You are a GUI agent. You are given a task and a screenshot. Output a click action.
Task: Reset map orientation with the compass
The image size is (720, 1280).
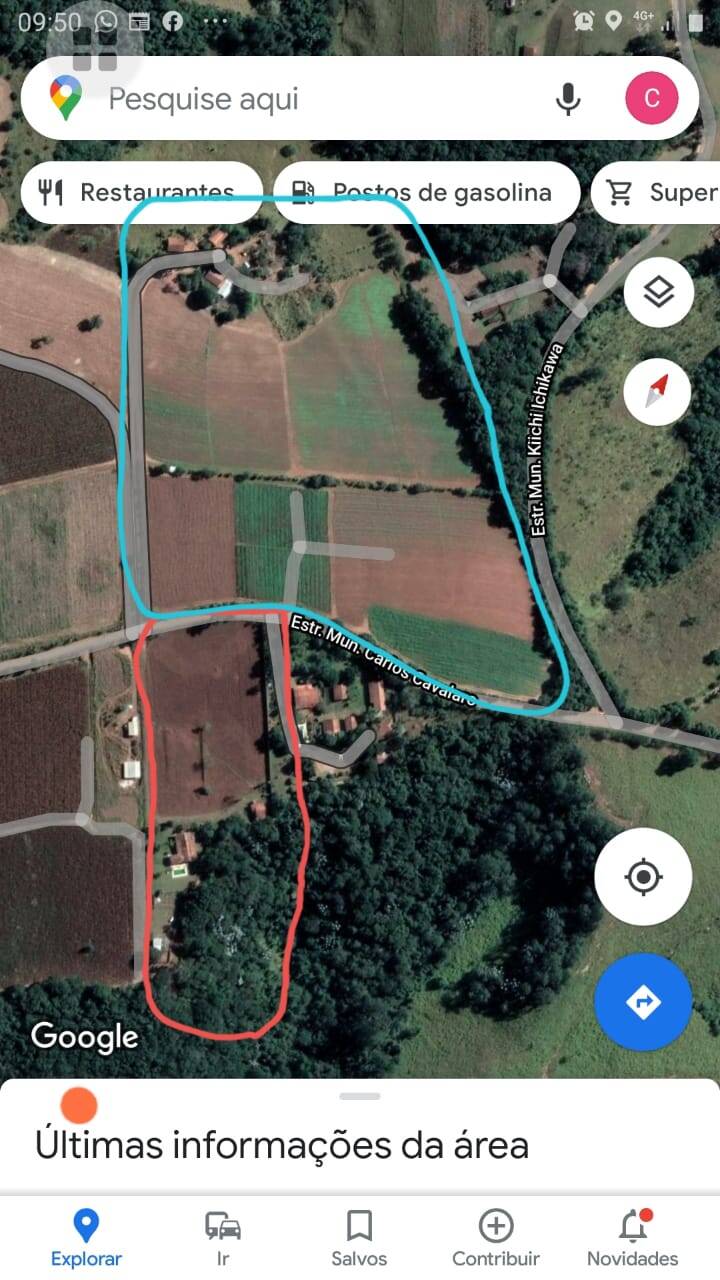658,392
